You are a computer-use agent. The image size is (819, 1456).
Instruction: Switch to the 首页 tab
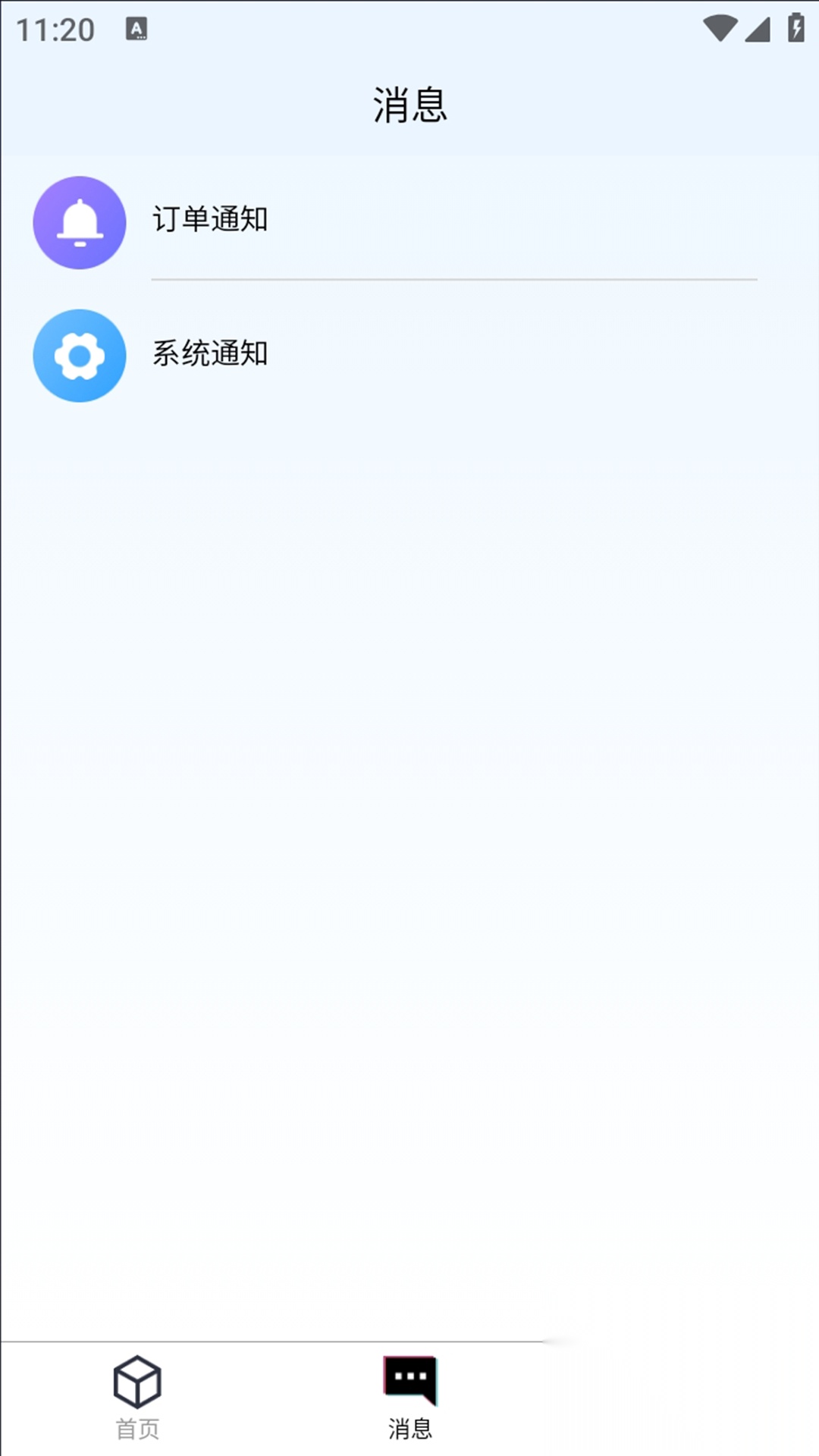(x=137, y=1399)
